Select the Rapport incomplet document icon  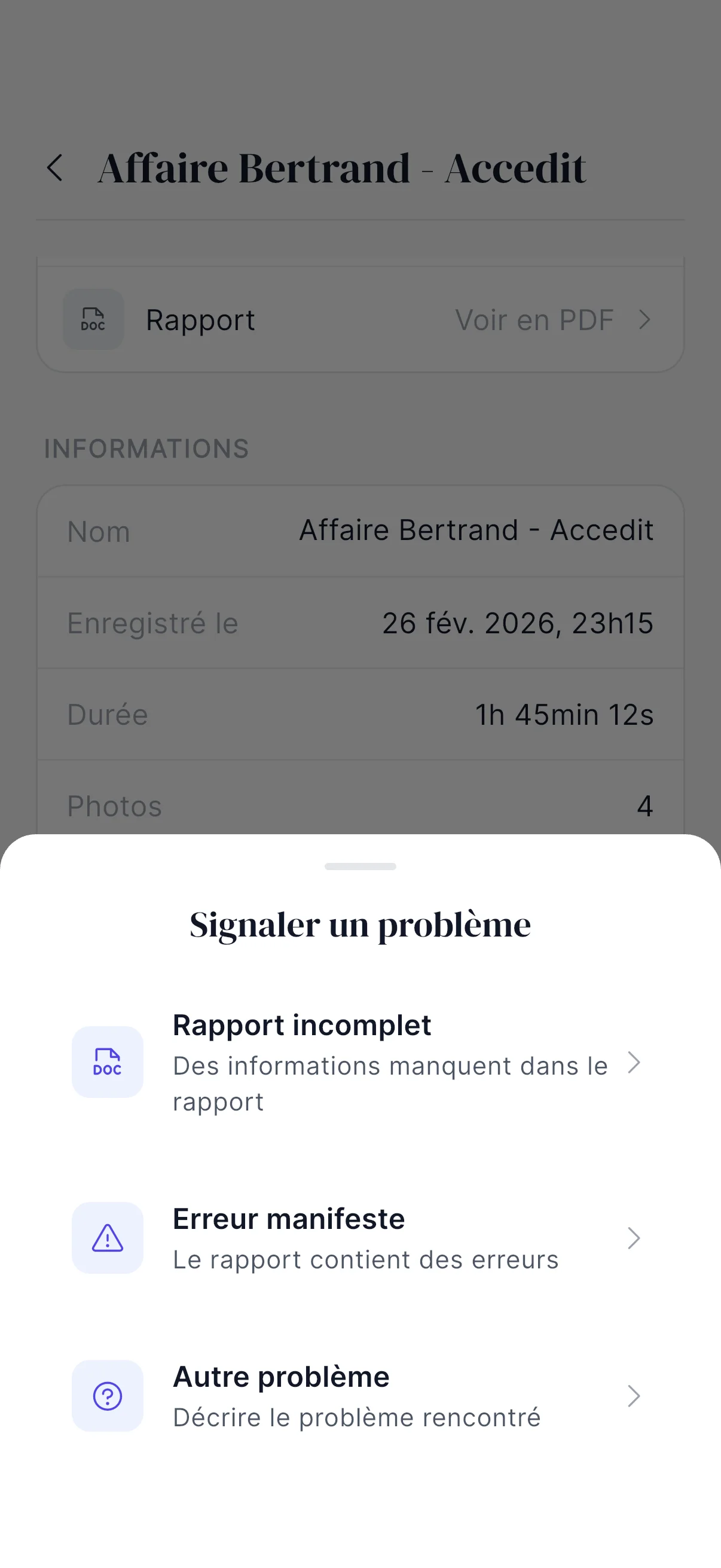click(x=107, y=1063)
